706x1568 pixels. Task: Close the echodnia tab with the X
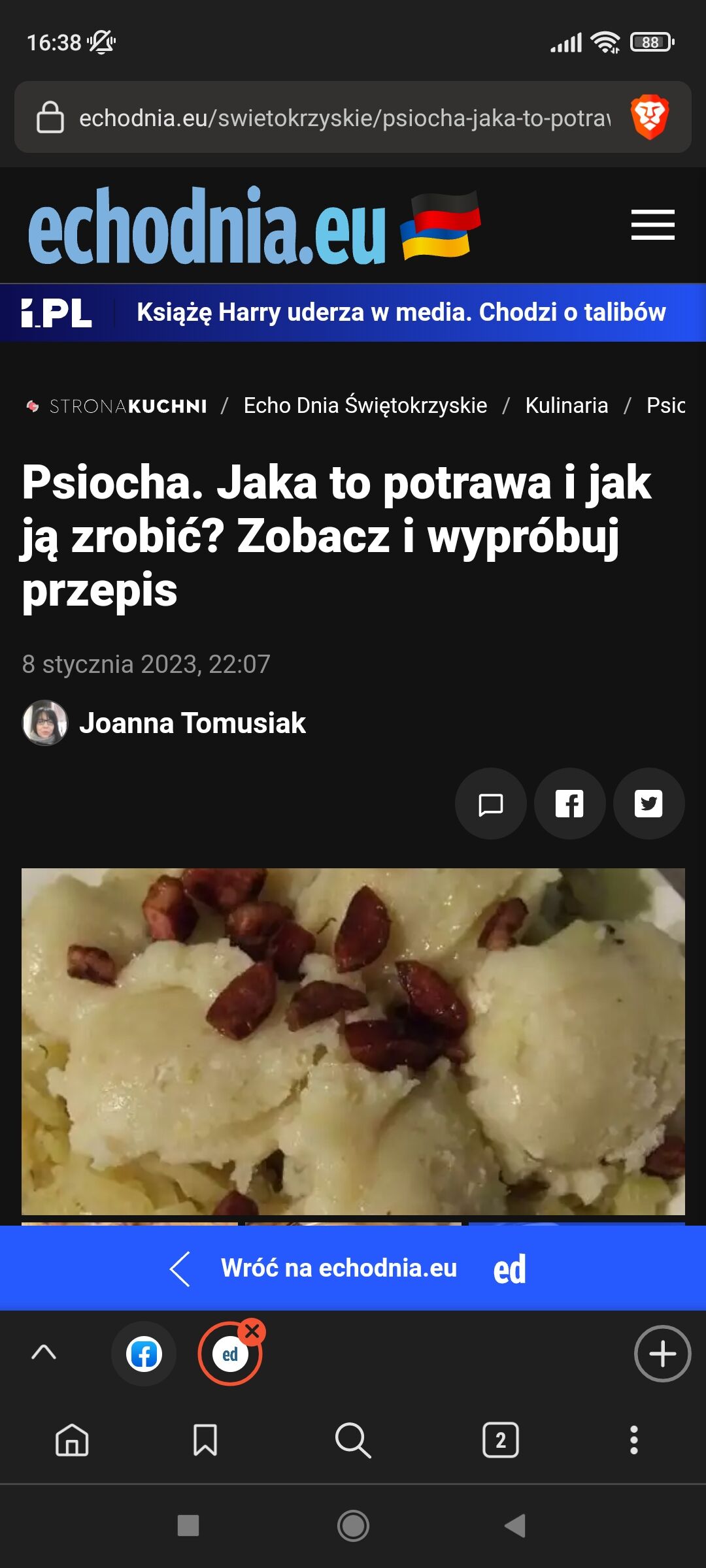click(x=252, y=1331)
